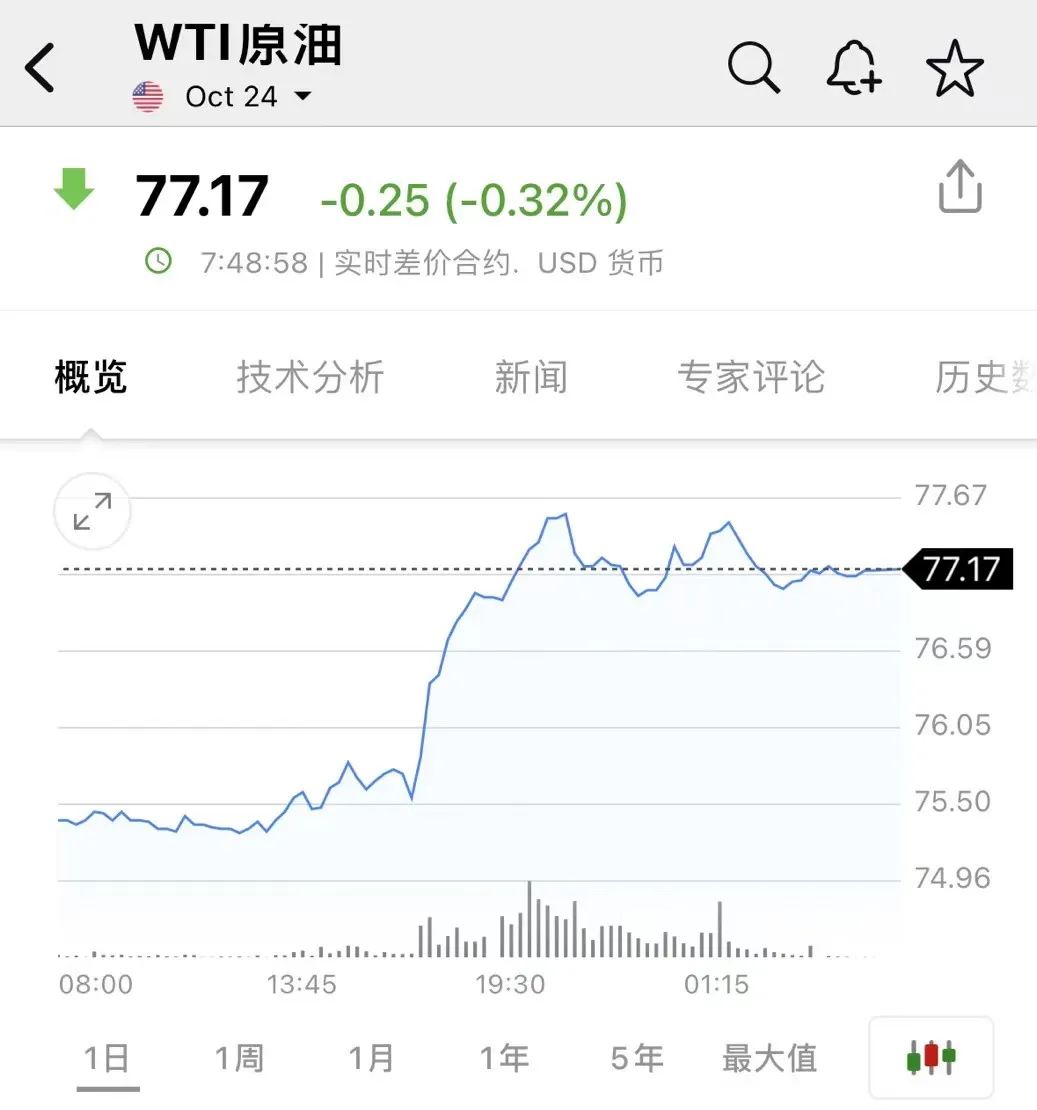Screen dimensions: 1037x1110
Task: Select the 概览 tab
Action: tap(90, 378)
